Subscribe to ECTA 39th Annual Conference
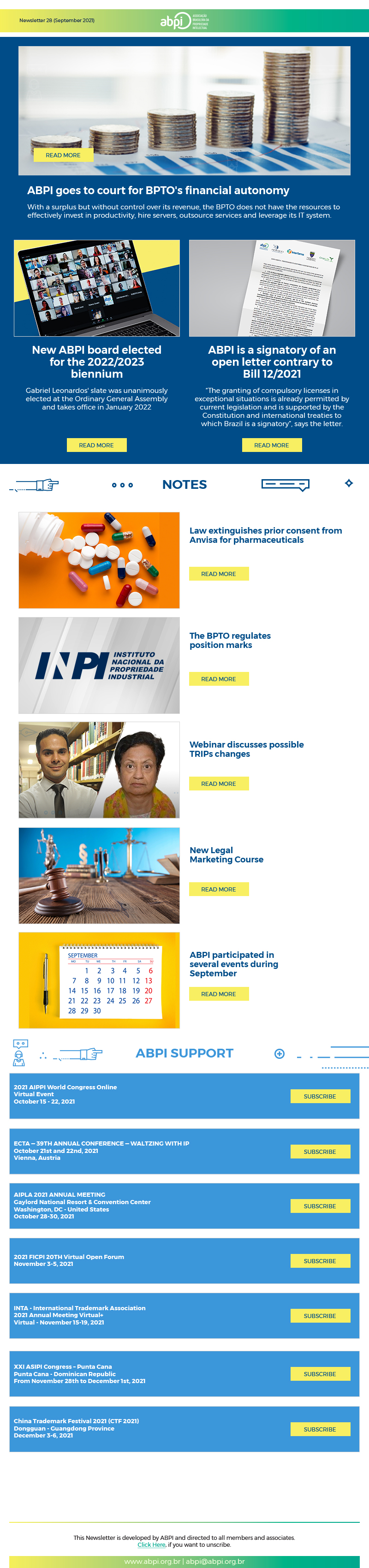The image size is (369, 1568). [320, 1152]
